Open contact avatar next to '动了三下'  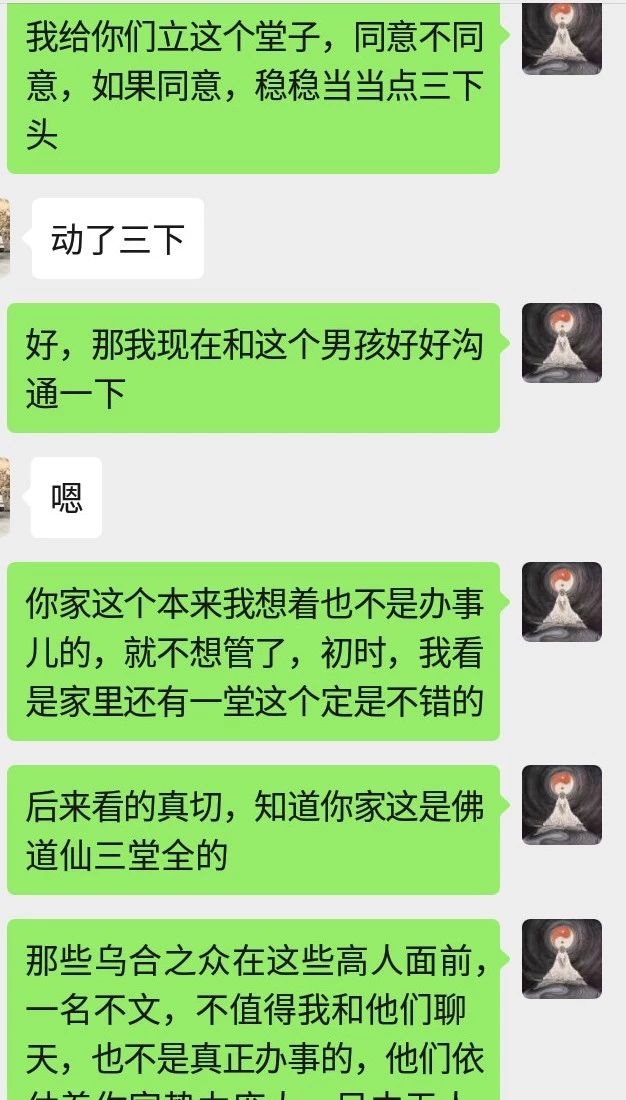(4, 238)
